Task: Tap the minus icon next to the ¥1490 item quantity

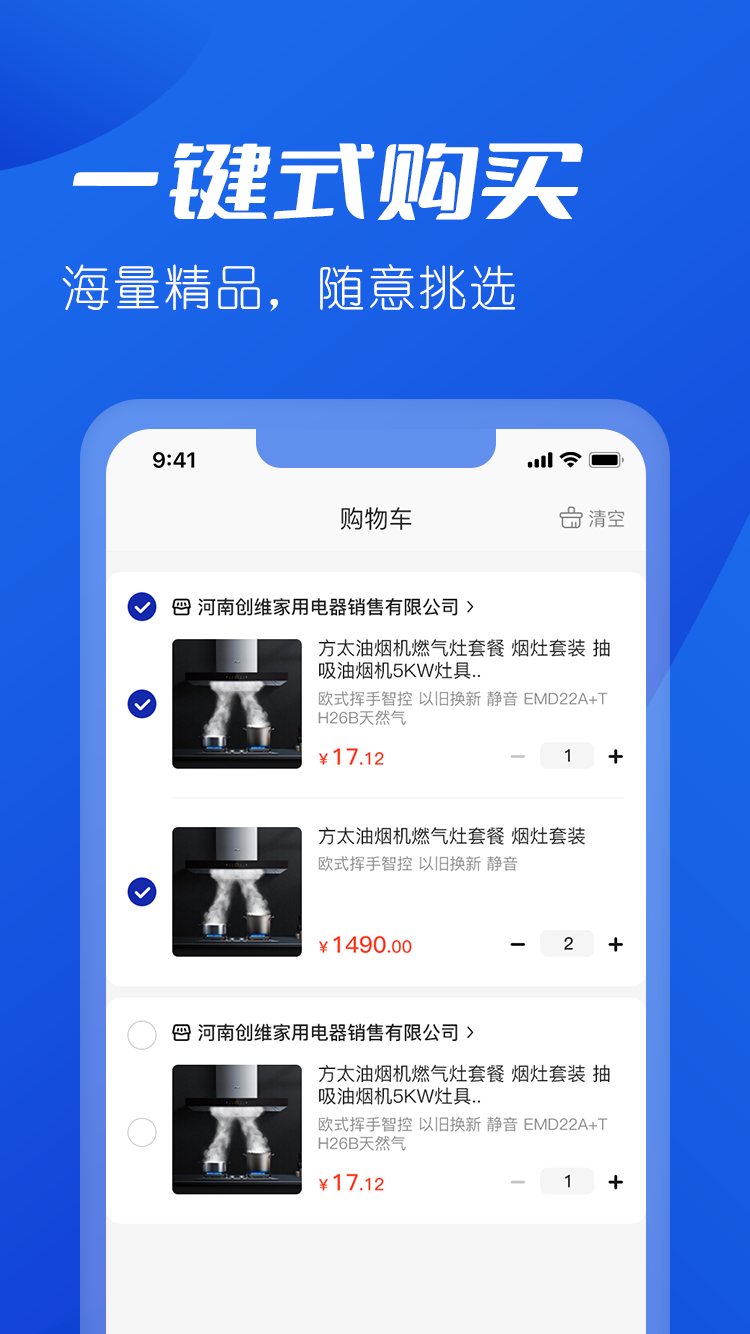Action: [x=518, y=944]
